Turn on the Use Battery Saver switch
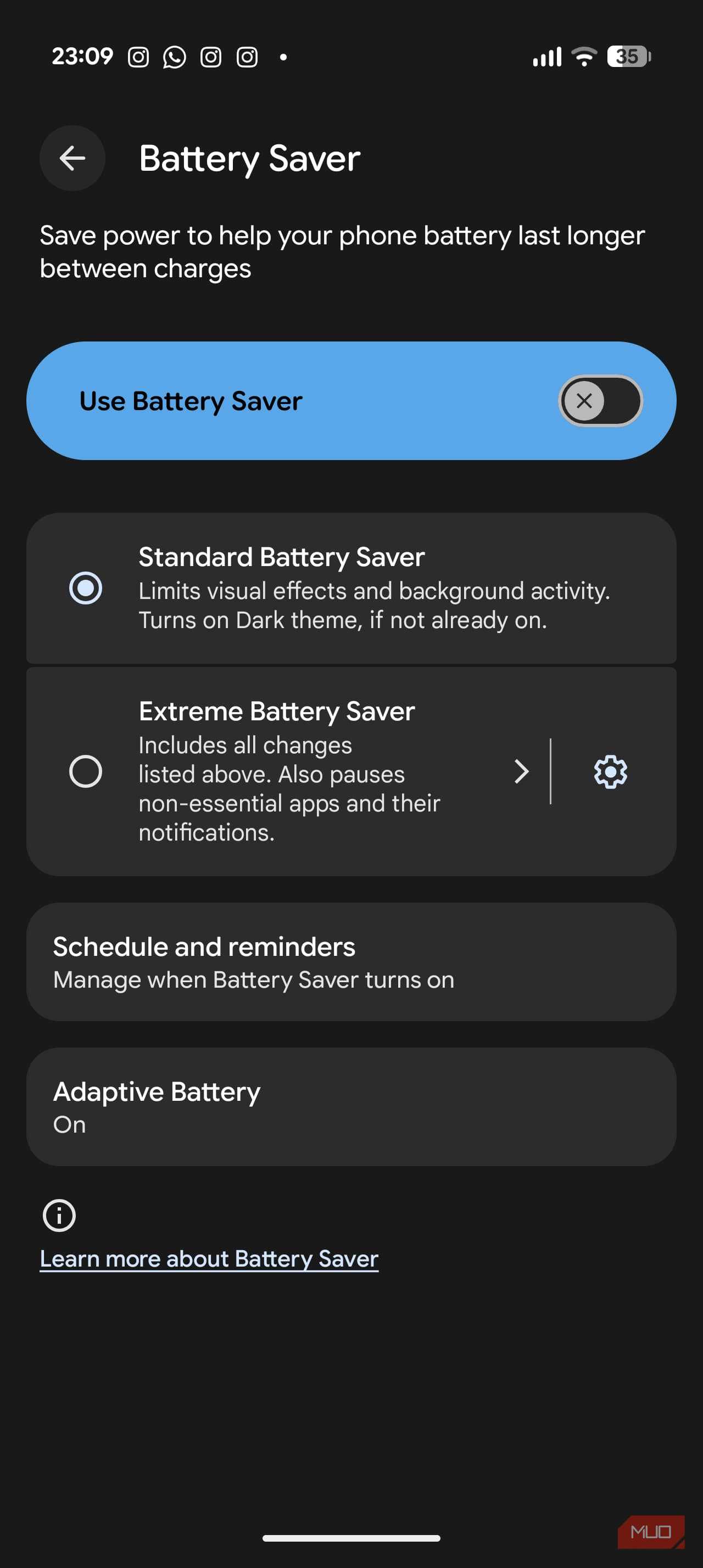This screenshot has width=703, height=1568. [x=600, y=401]
